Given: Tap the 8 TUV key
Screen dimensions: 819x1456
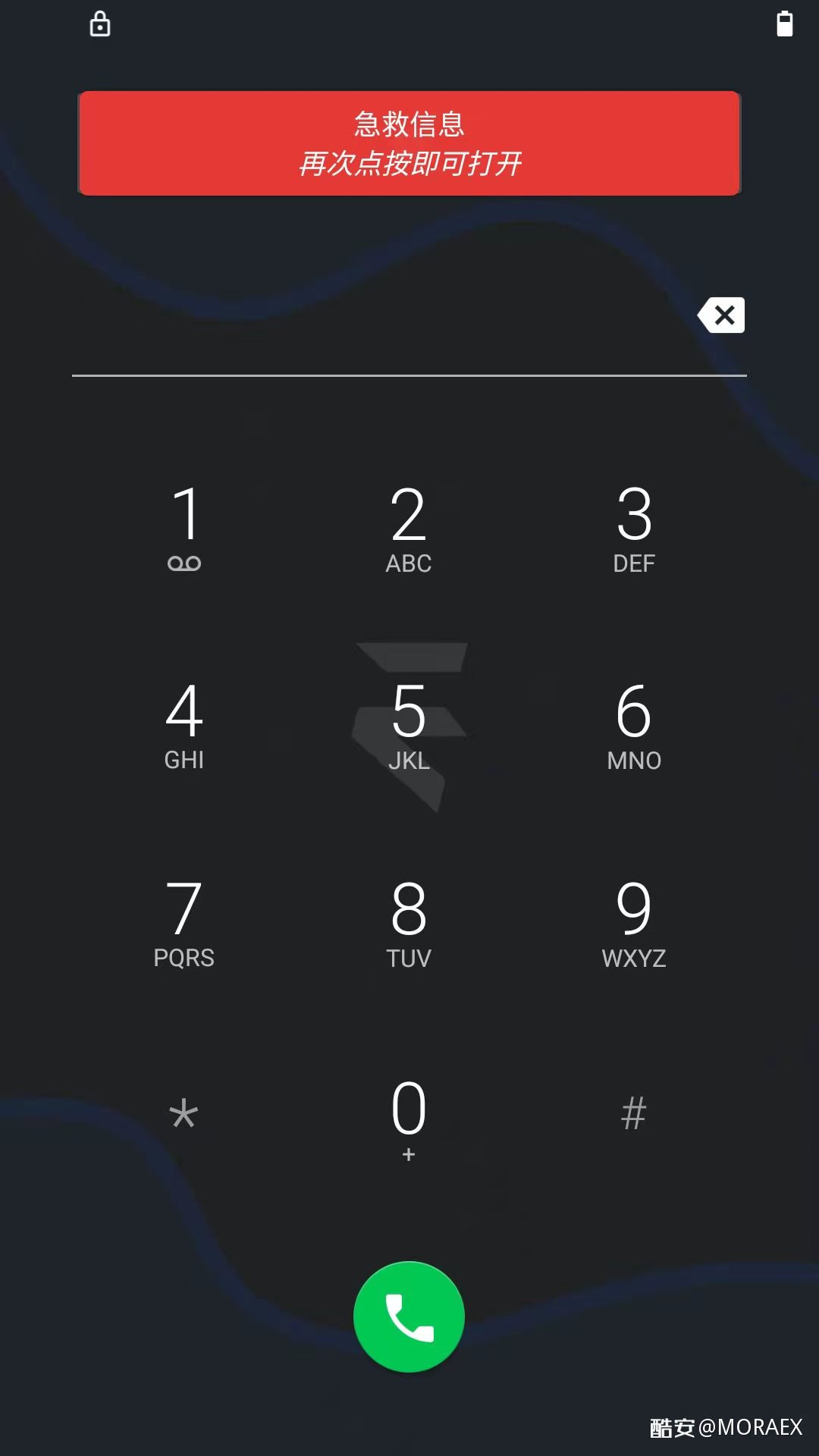Looking at the screenshot, I should point(409,923).
